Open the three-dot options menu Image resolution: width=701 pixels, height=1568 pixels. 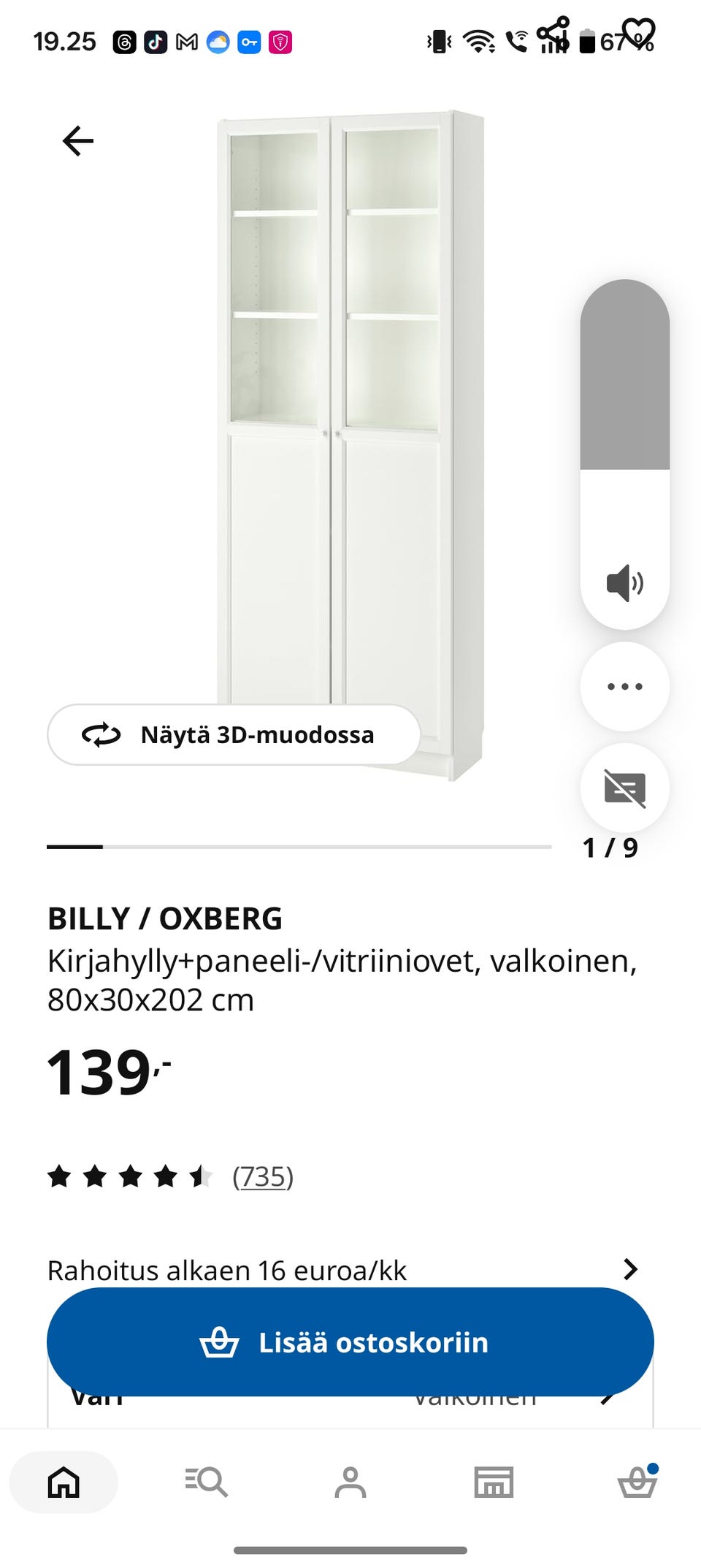click(x=624, y=686)
